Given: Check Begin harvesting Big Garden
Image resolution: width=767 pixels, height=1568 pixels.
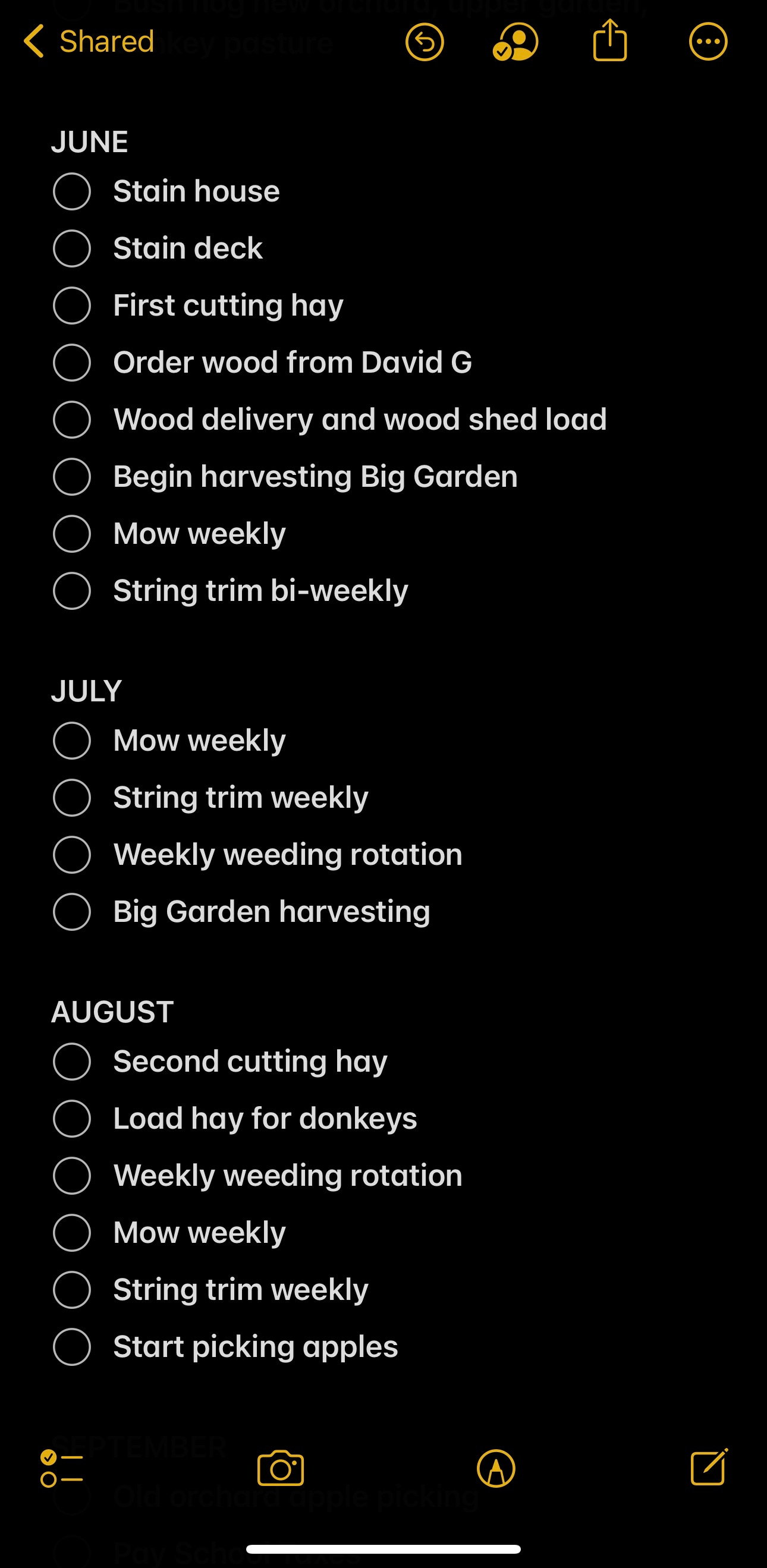Looking at the screenshot, I should 72,477.
